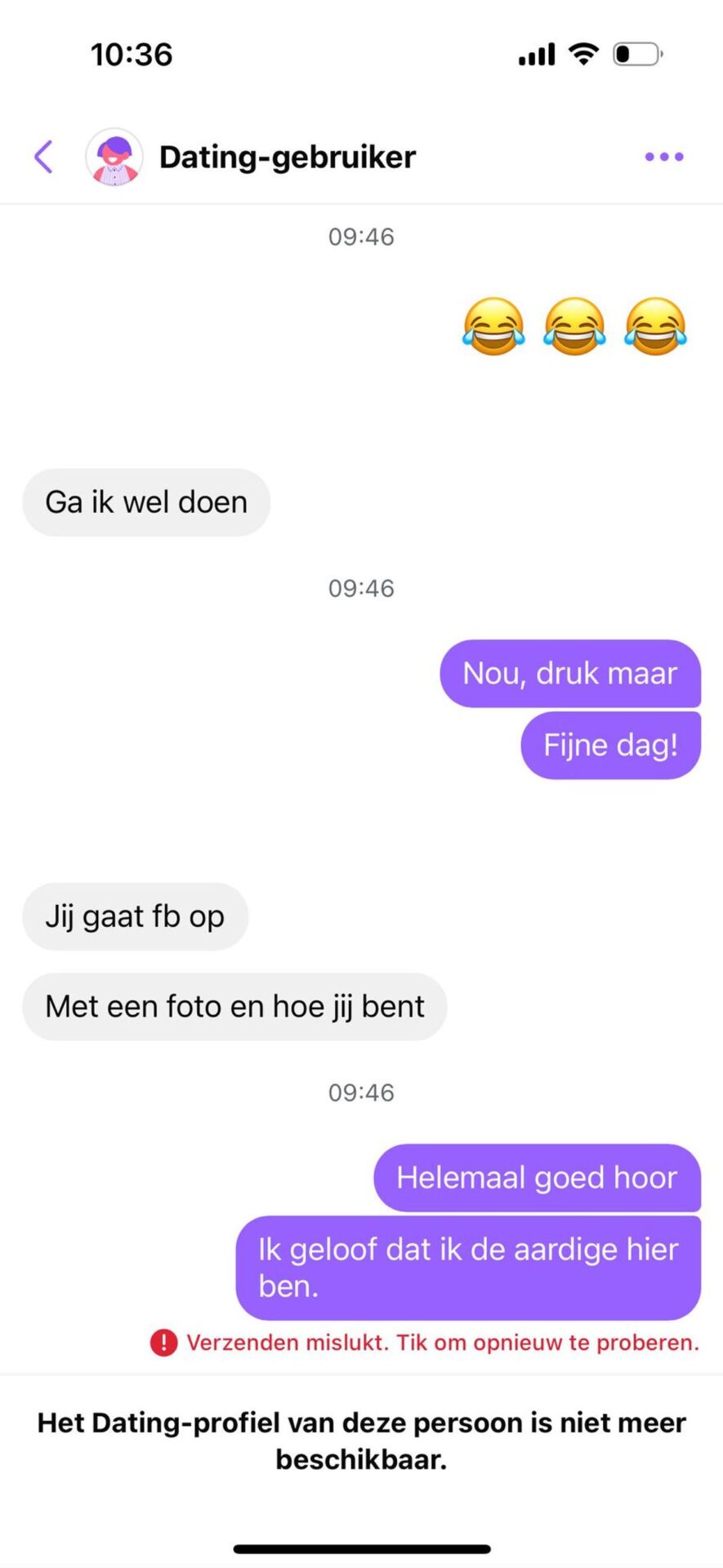Retry sending the failed message

click(x=441, y=1343)
